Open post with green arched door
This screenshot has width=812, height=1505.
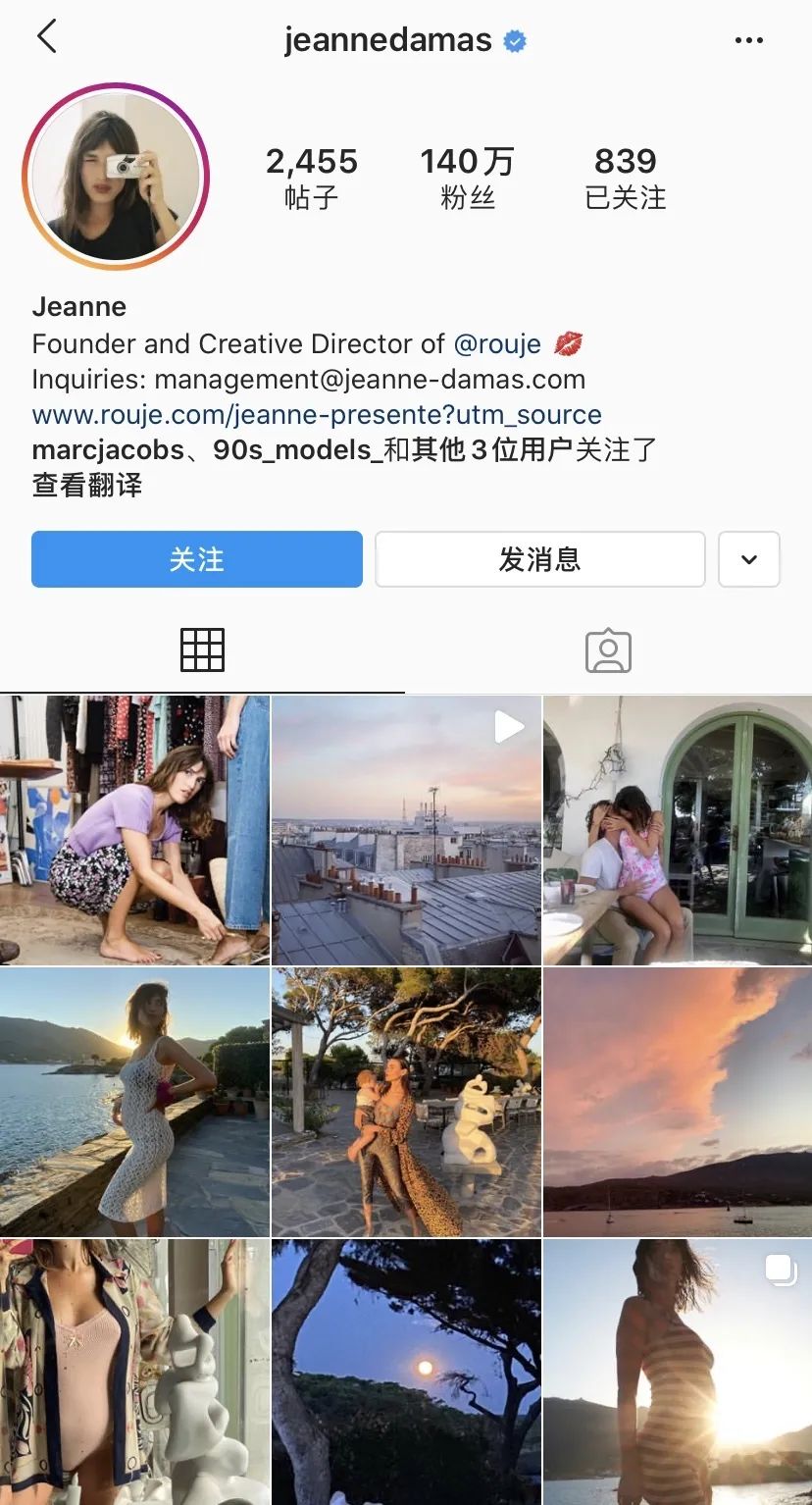pyautogui.click(x=678, y=830)
